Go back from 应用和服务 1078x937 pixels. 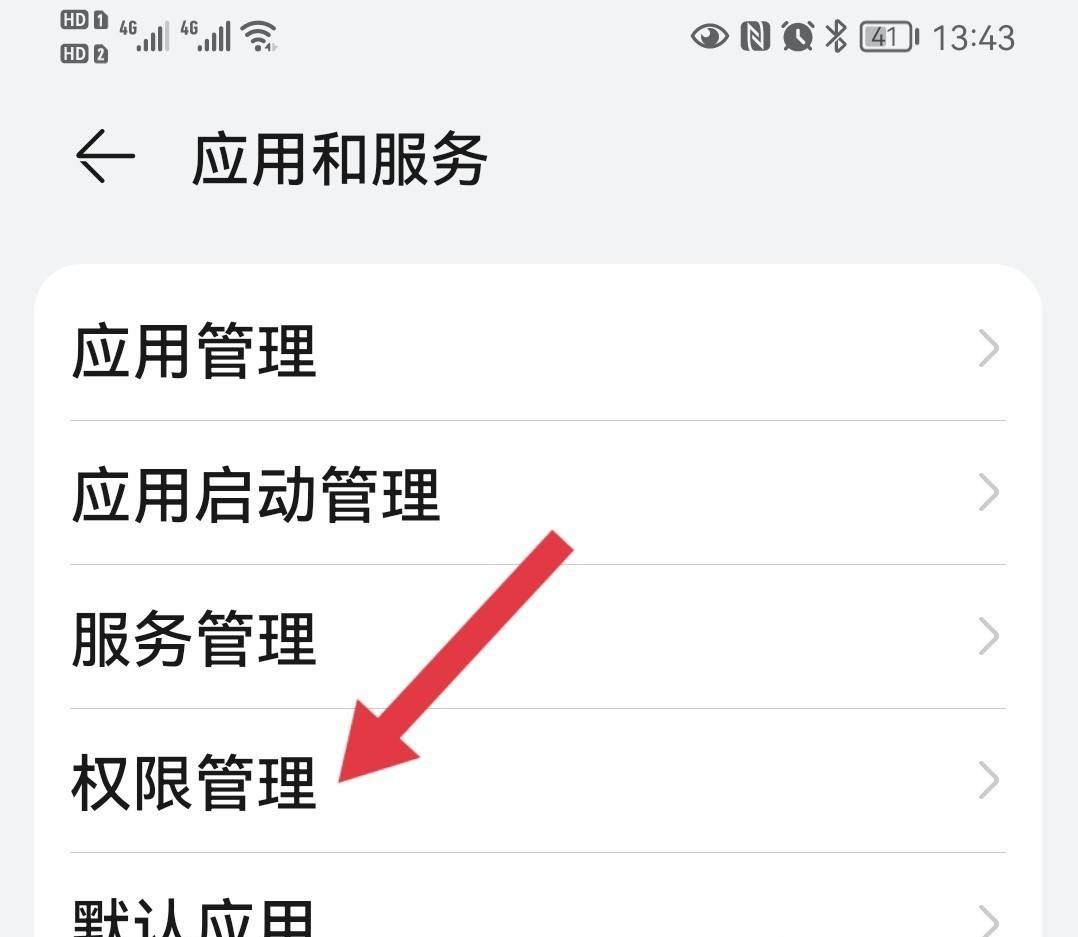104,158
